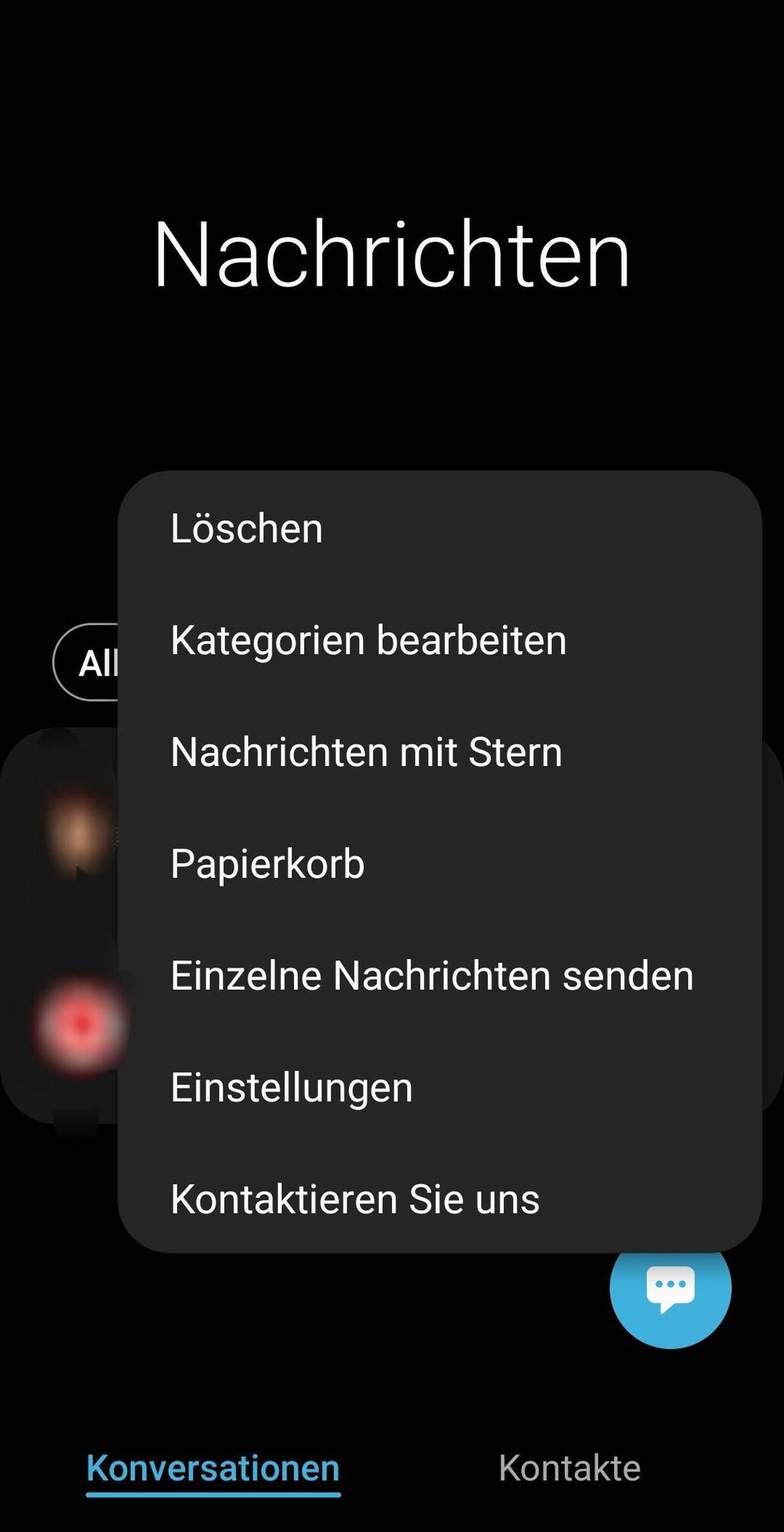This screenshot has width=784, height=1532.
Task: Switch to the Kontakte tab
Action: (569, 1468)
